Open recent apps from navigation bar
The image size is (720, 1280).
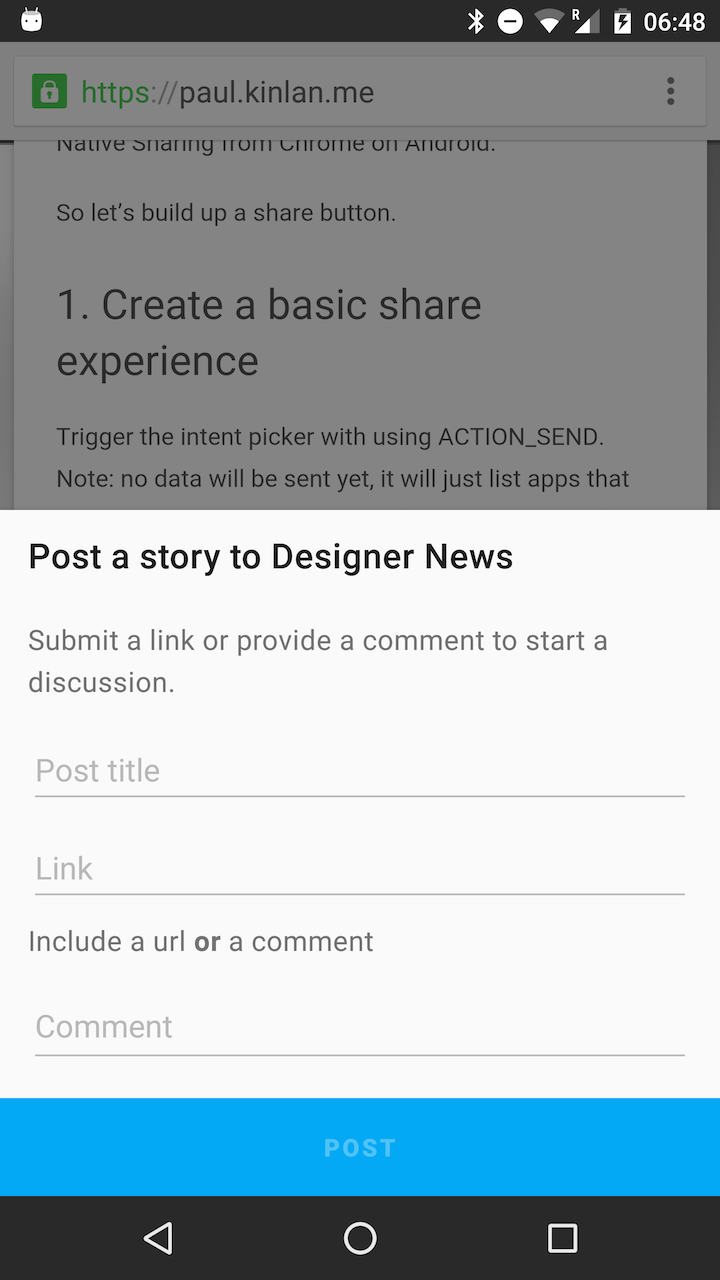click(x=562, y=1238)
